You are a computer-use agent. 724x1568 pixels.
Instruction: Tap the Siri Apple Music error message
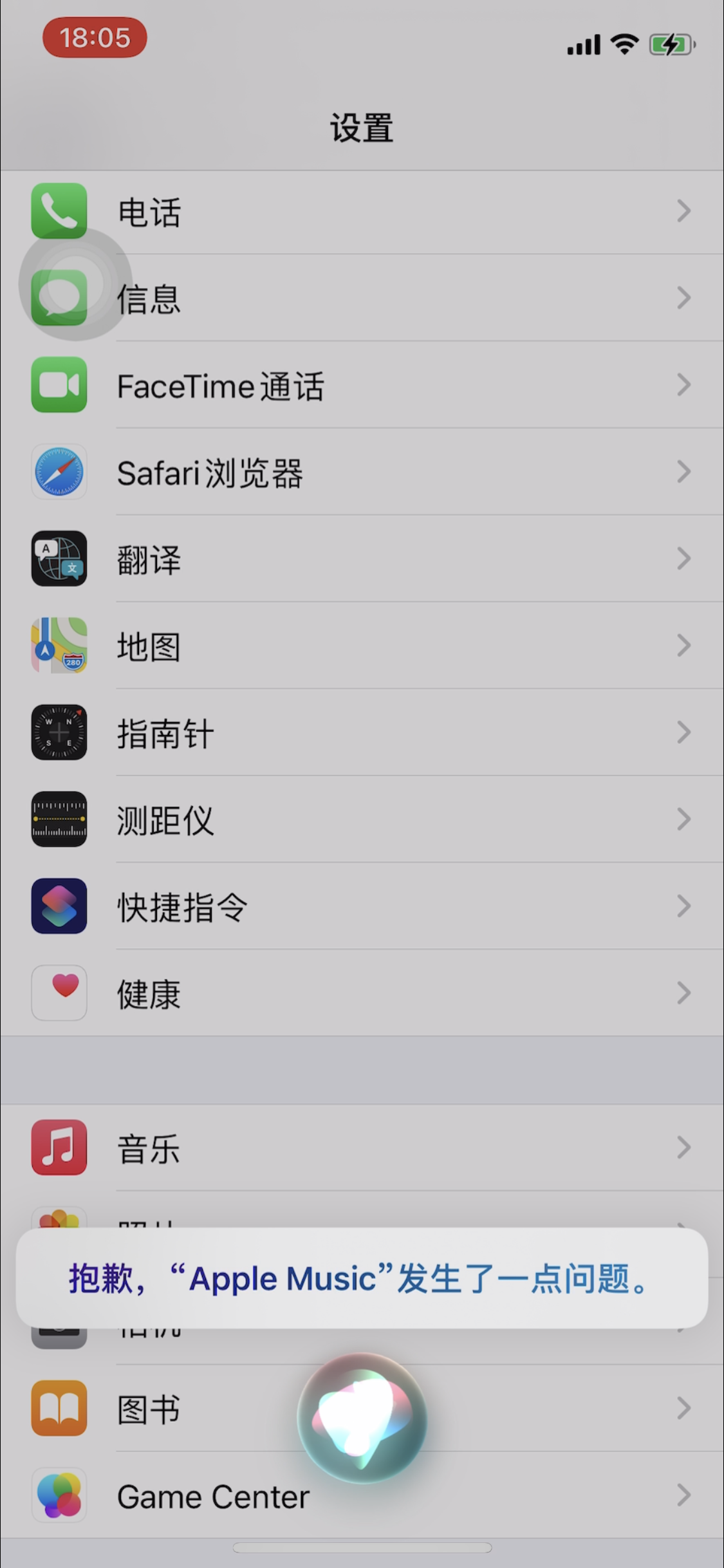point(360,1278)
